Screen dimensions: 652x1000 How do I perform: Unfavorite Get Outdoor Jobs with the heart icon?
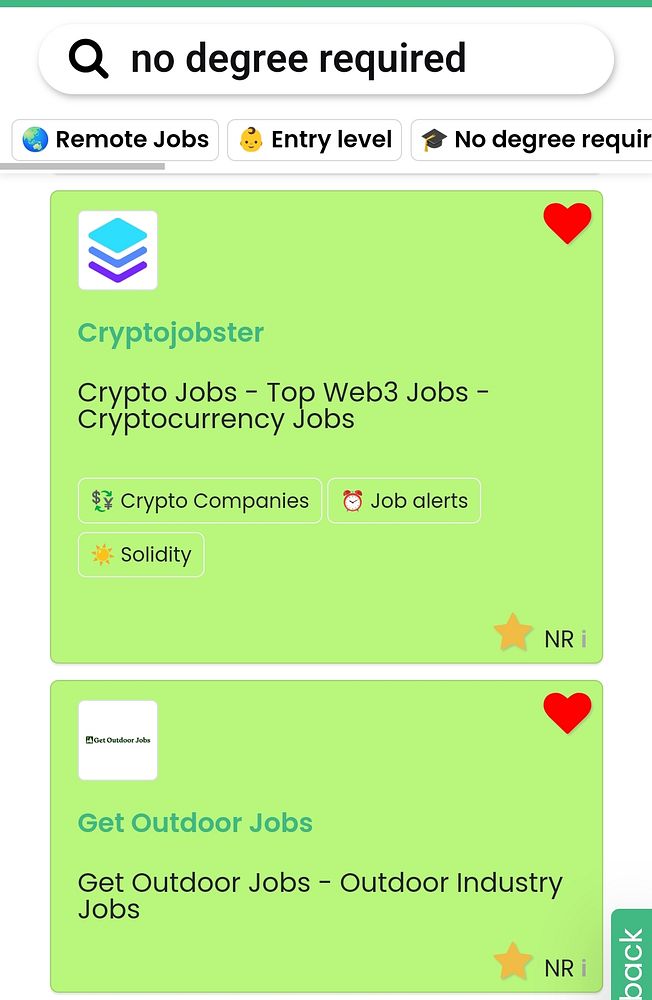click(x=567, y=713)
